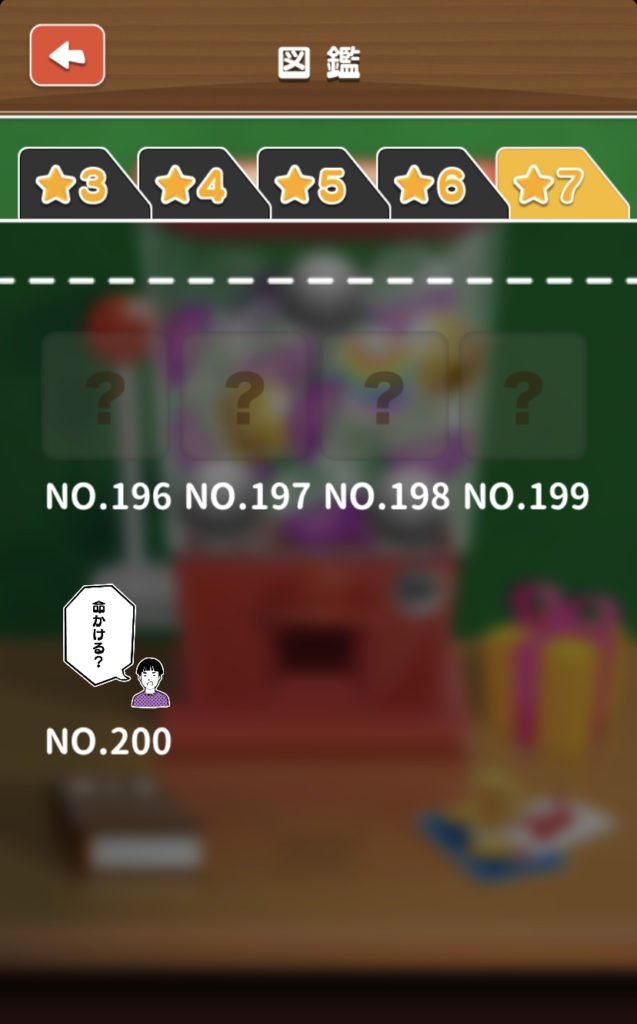Open the locked NO.197 entry
This screenshot has height=1024, width=637.
245,396
